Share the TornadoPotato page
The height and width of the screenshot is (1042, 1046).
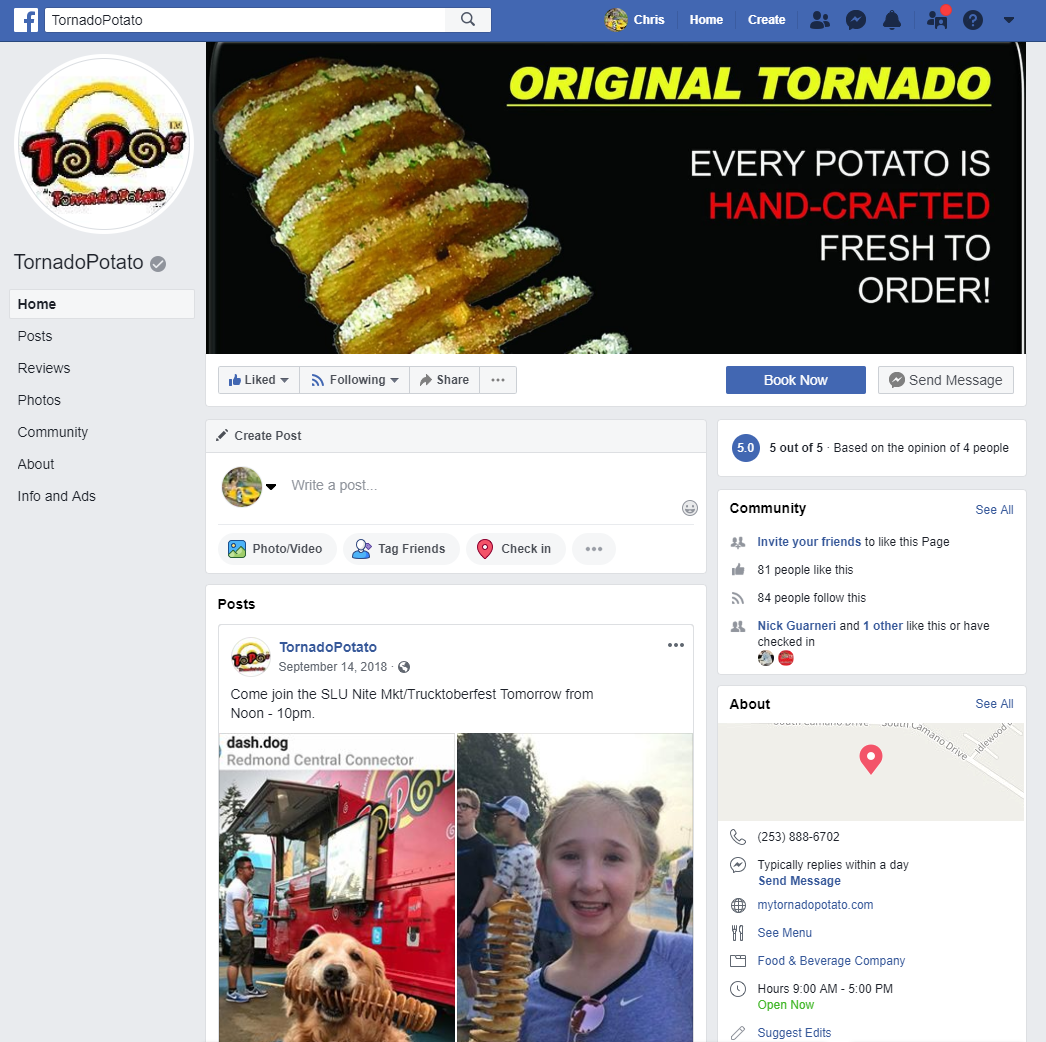[x=444, y=380]
